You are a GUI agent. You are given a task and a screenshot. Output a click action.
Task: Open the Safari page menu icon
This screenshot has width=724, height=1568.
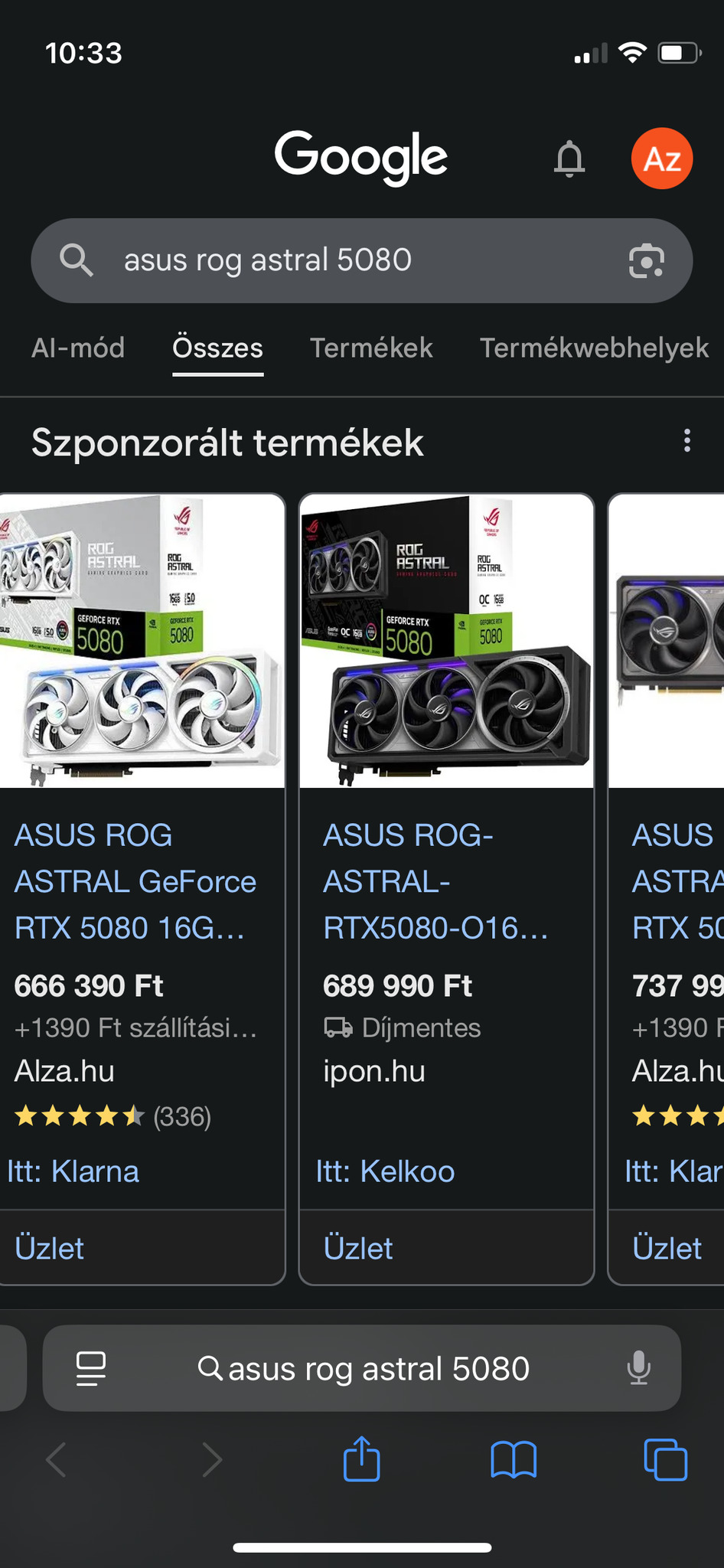coord(91,1368)
